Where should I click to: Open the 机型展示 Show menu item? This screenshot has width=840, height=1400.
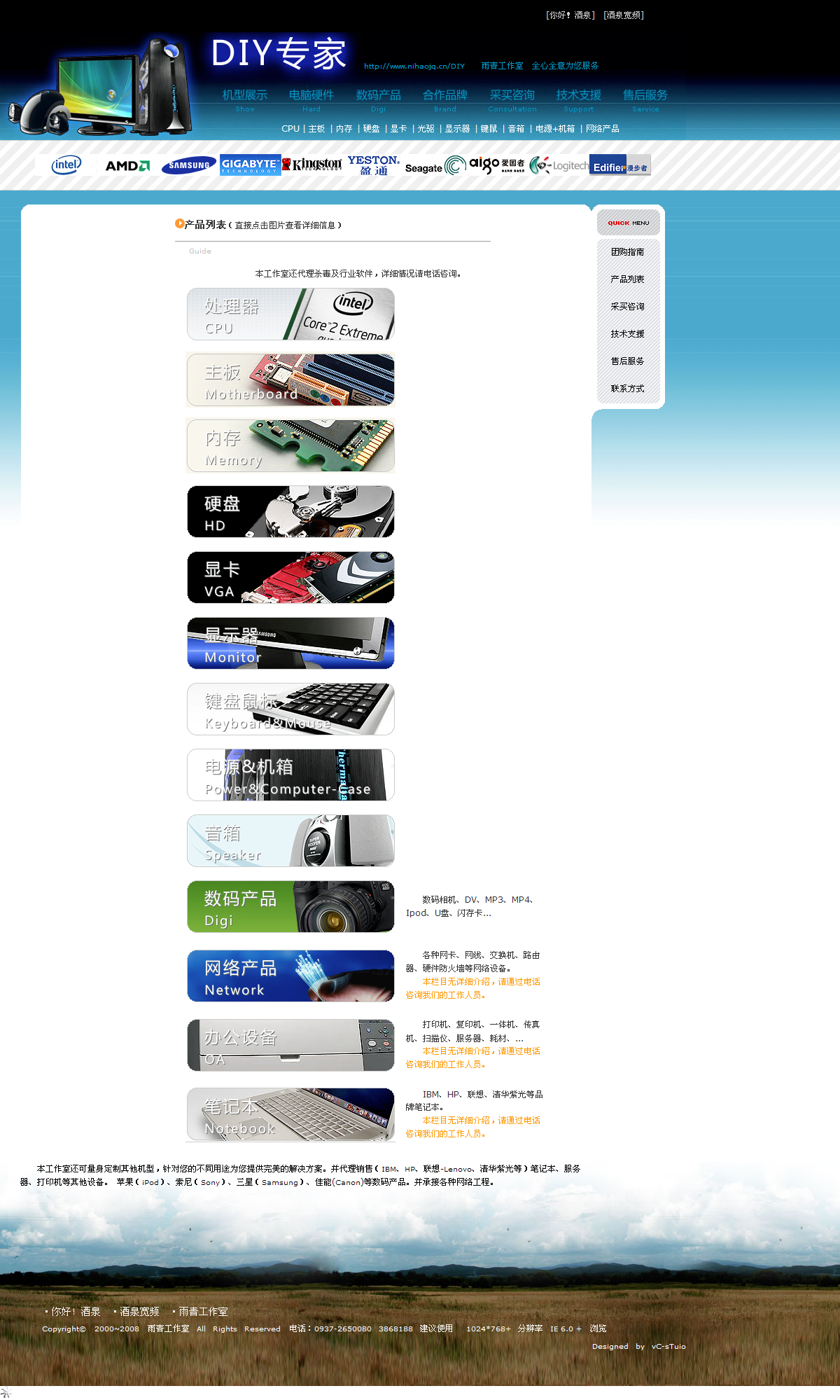245,99
